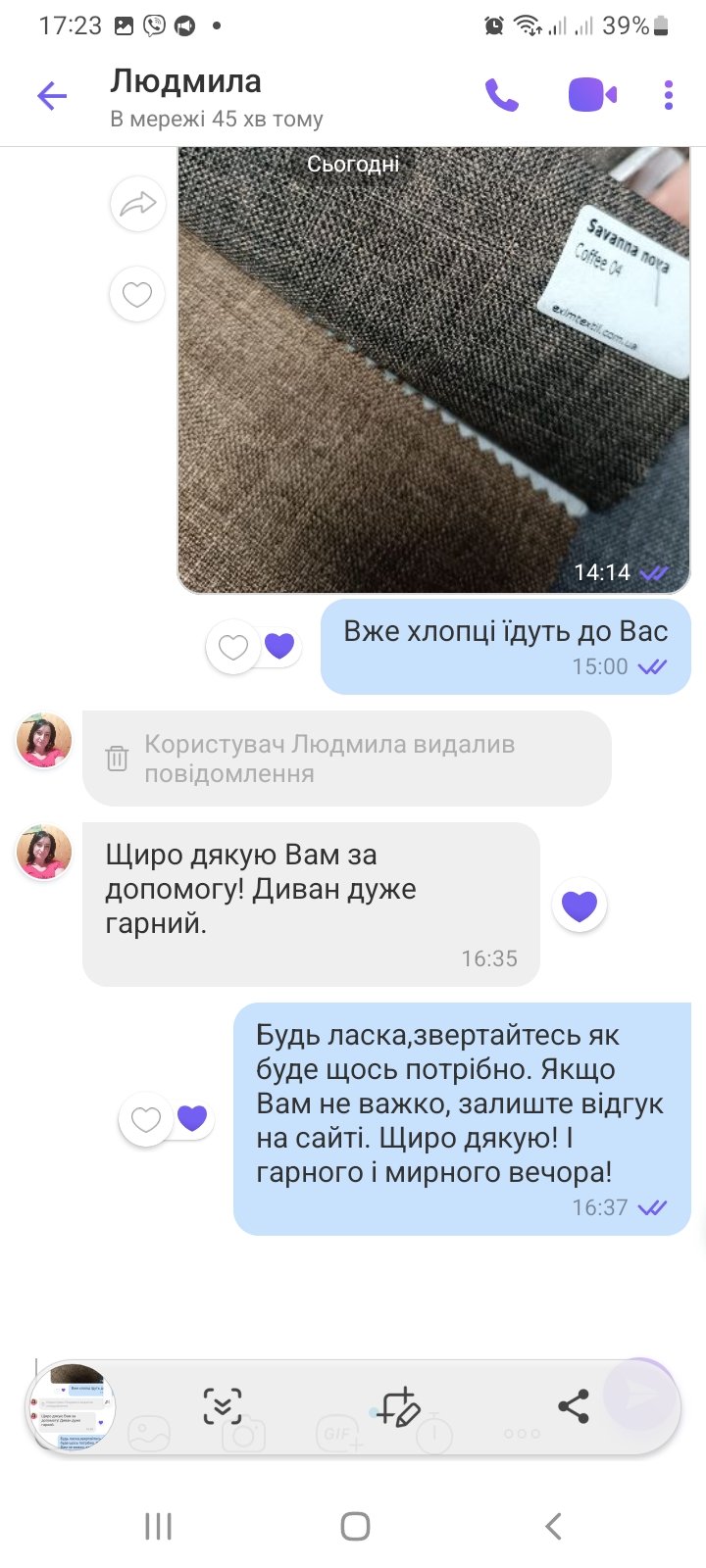Start a video call with Людмила
The image size is (706, 1568).
(592, 95)
